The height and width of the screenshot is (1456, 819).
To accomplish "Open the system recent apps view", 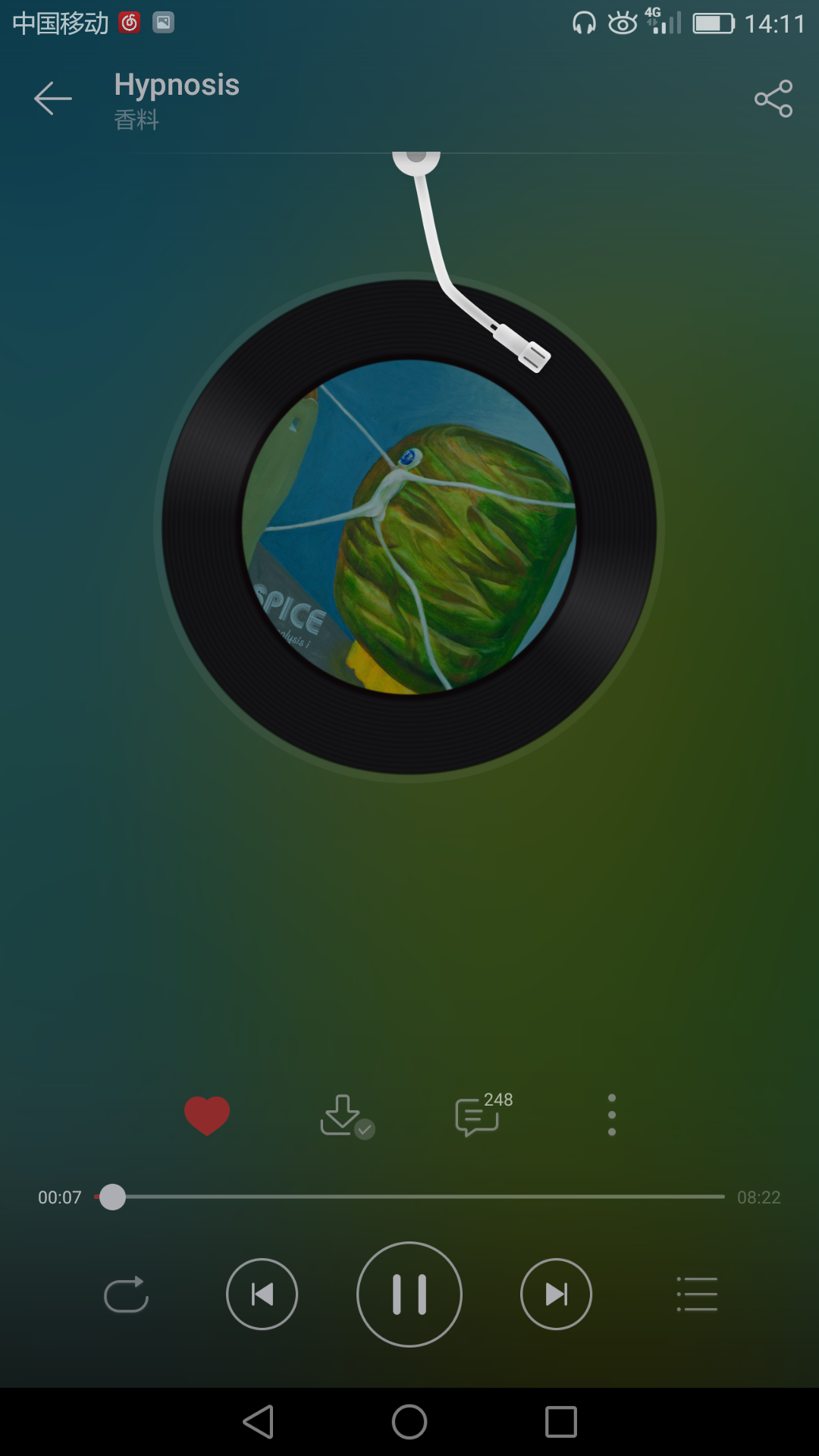I will pyautogui.click(x=561, y=1422).
